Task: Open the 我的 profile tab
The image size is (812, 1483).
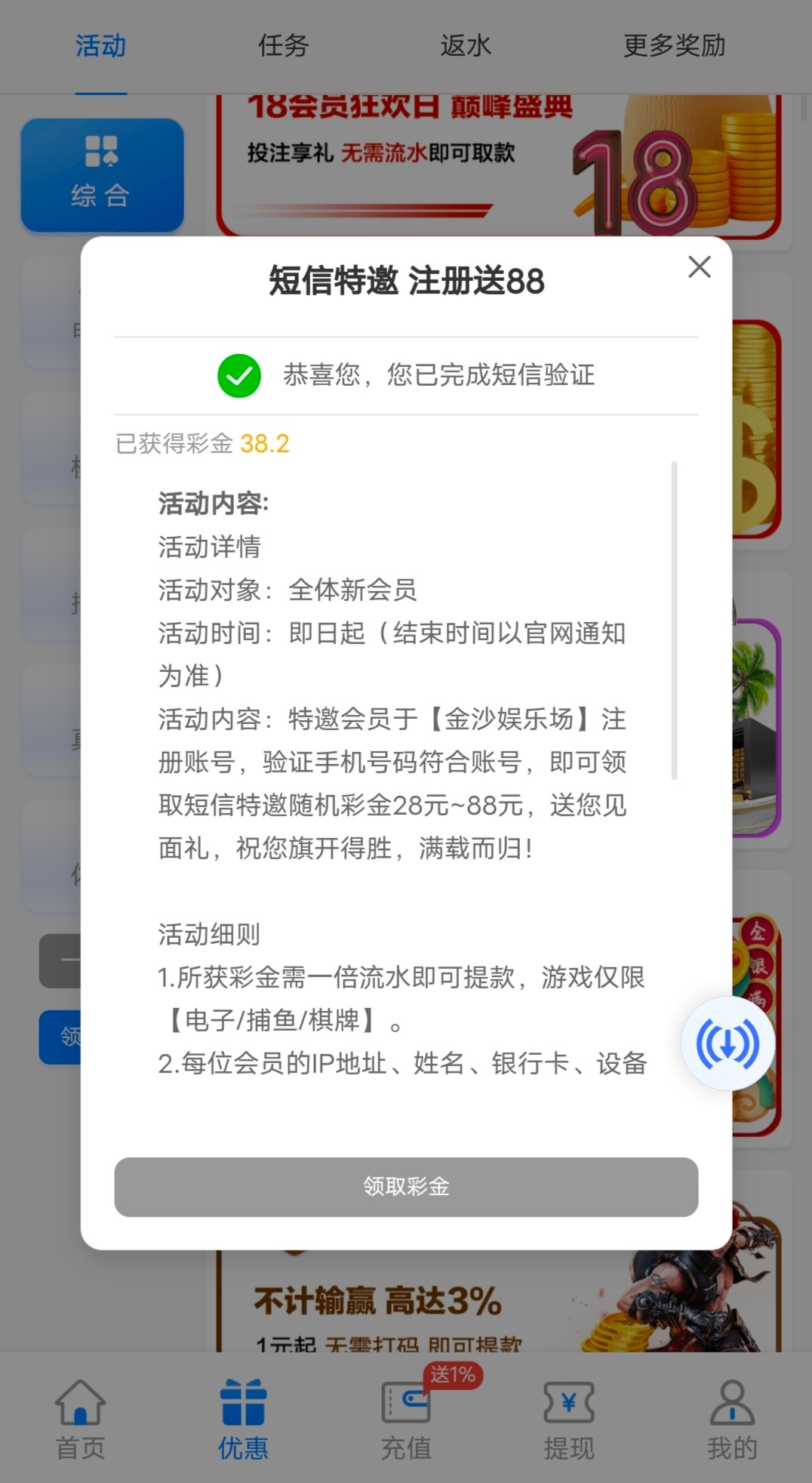Action: point(731,1420)
